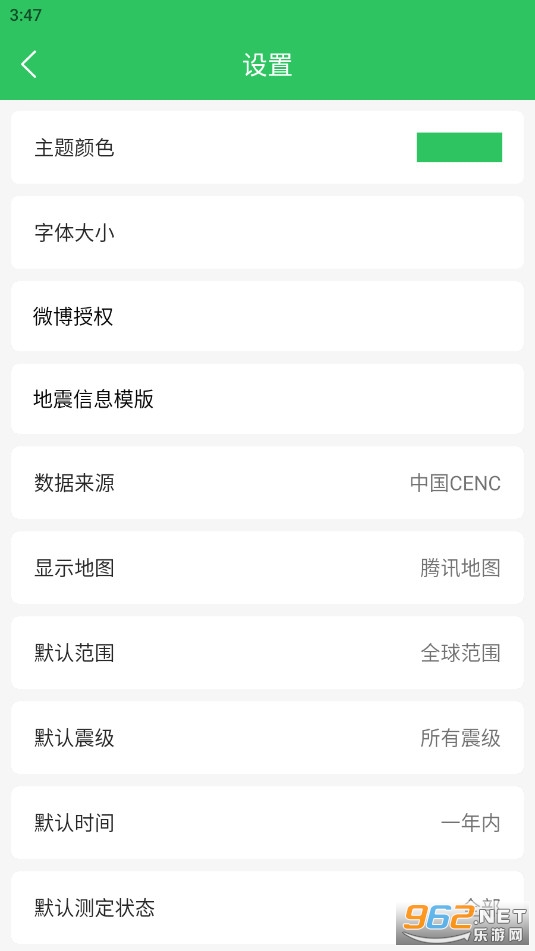Open 默认测定状态 setting
The height and width of the screenshot is (951, 535).
click(x=268, y=907)
